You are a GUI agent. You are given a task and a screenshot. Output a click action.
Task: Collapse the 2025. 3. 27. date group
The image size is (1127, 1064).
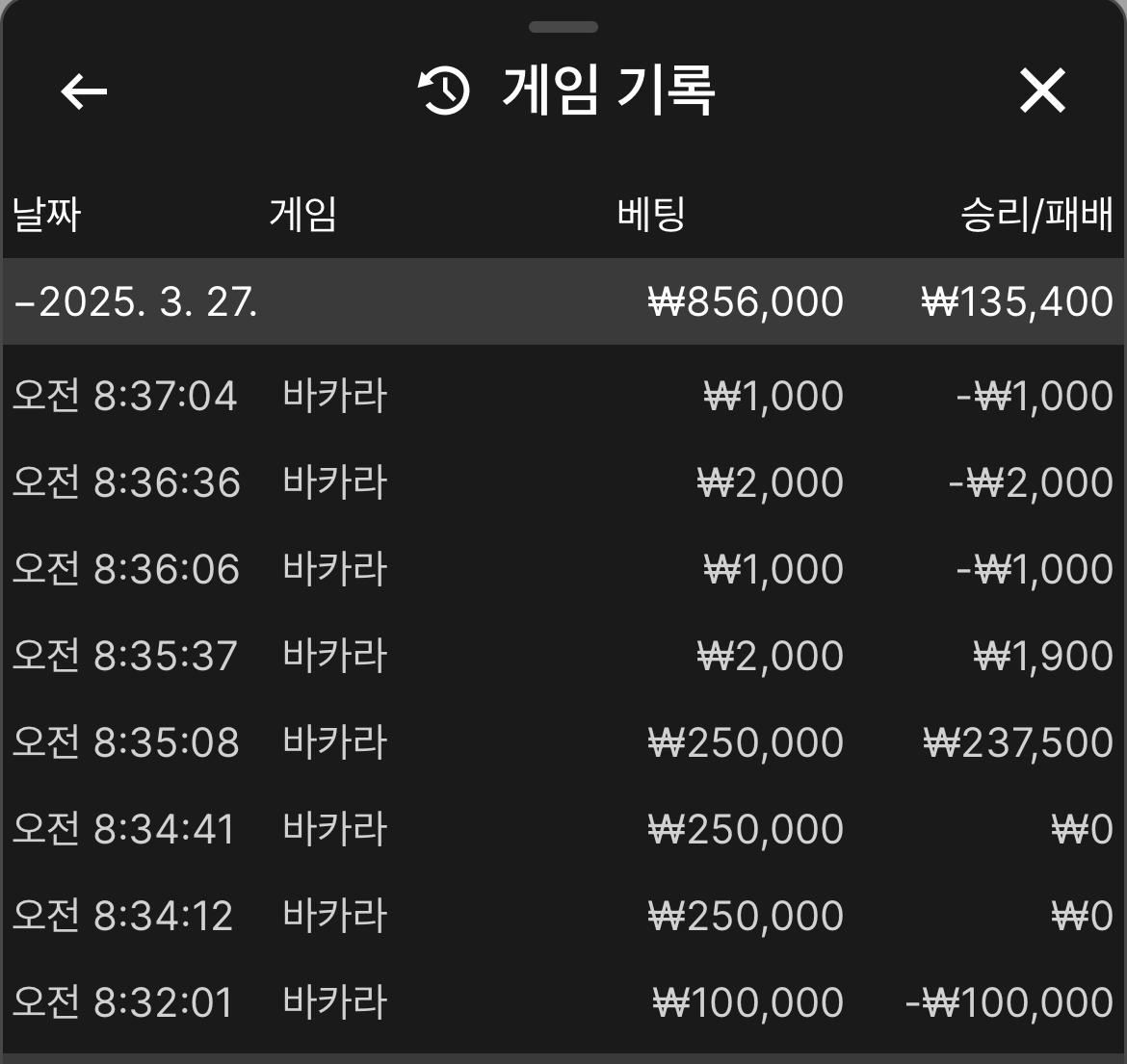tap(135, 302)
